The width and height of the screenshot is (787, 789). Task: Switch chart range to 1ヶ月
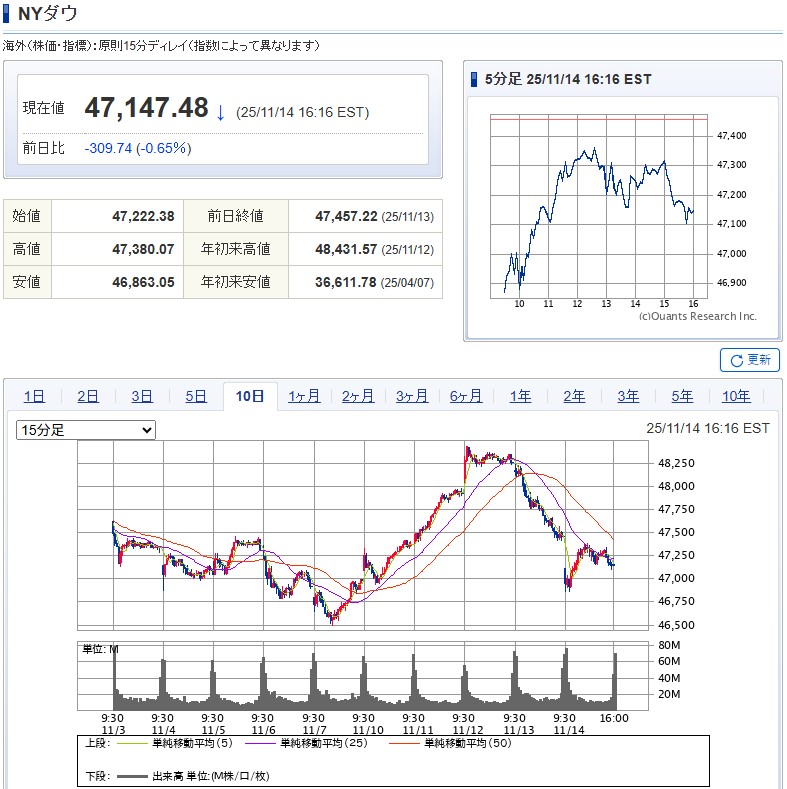[304, 396]
